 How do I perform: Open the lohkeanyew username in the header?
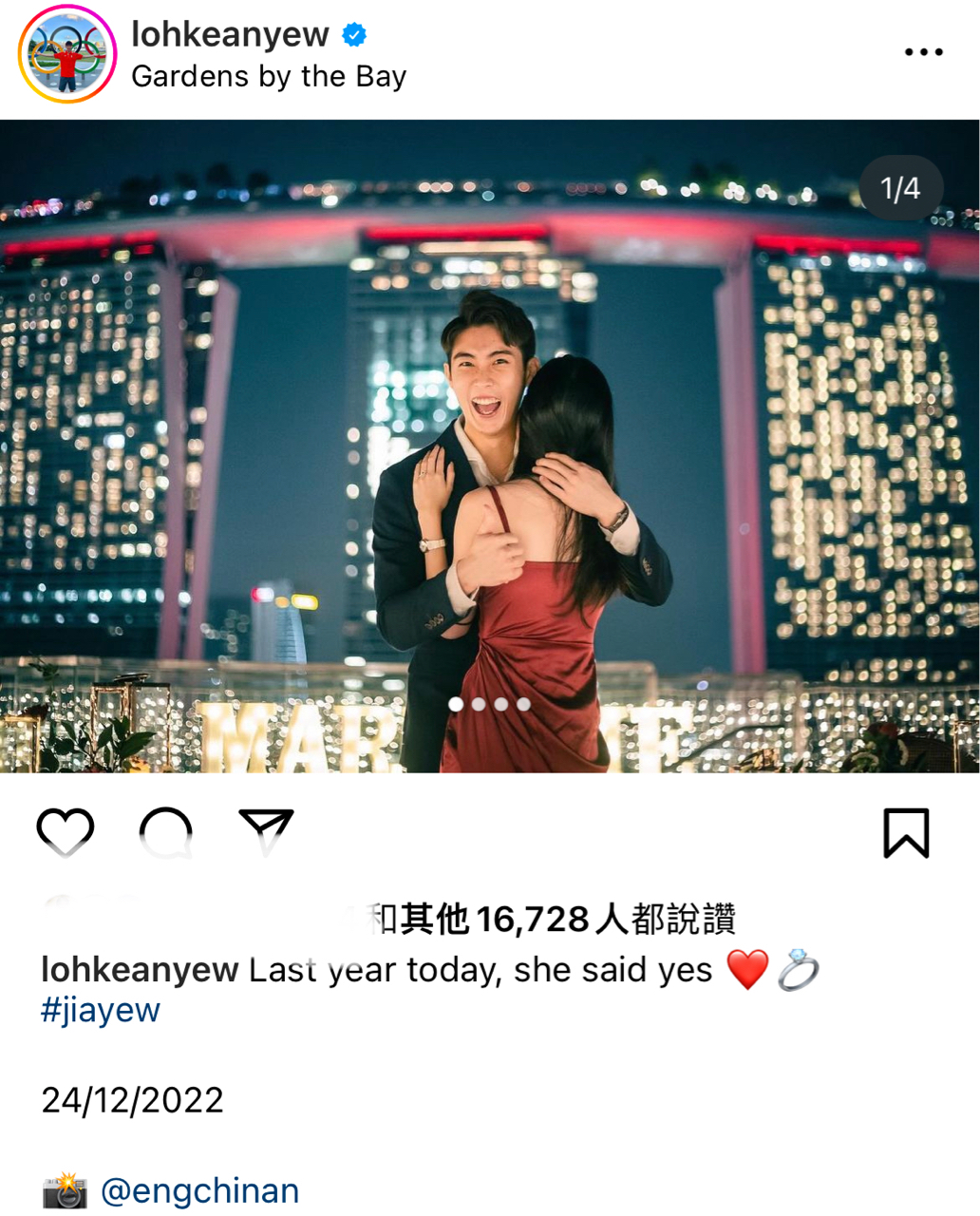click(x=230, y=34)
